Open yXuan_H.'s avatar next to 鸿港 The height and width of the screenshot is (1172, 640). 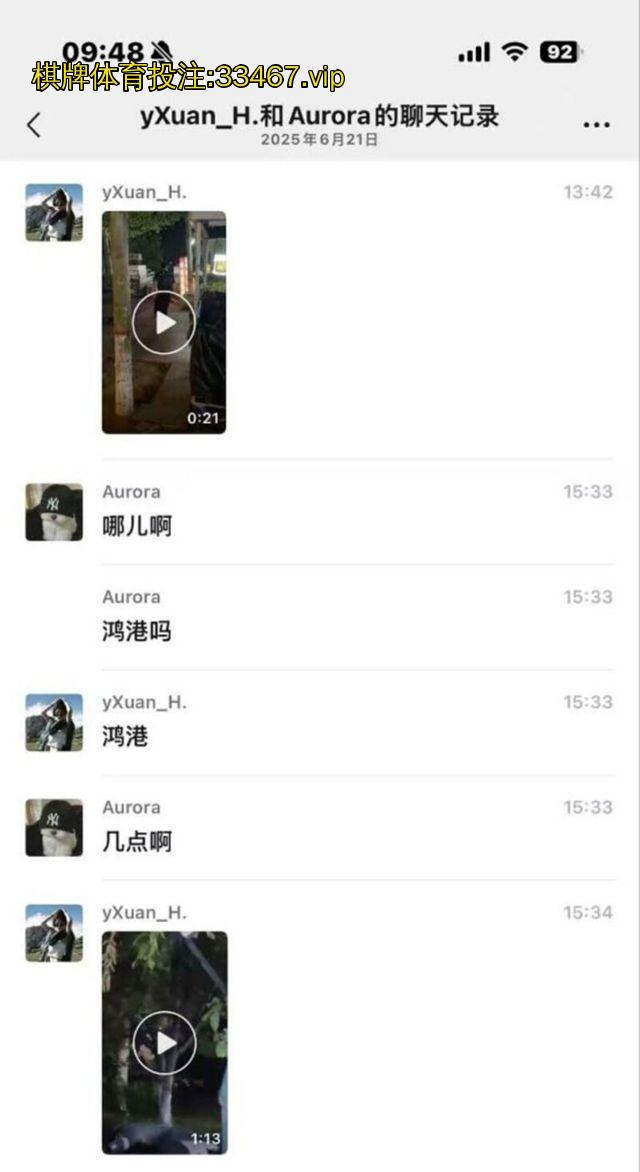coord(54,722)
